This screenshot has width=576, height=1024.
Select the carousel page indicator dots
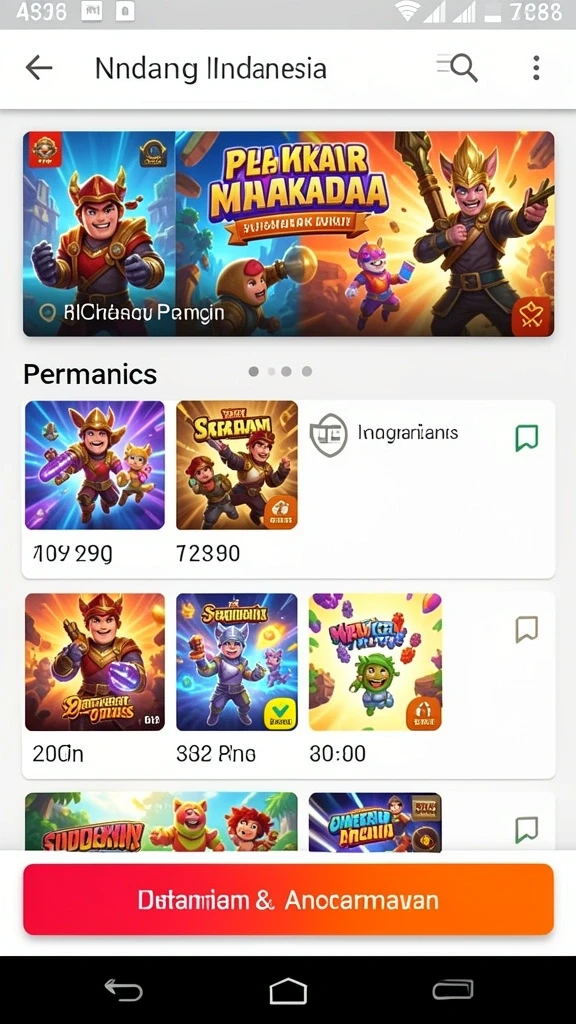(x=280, y=372)
